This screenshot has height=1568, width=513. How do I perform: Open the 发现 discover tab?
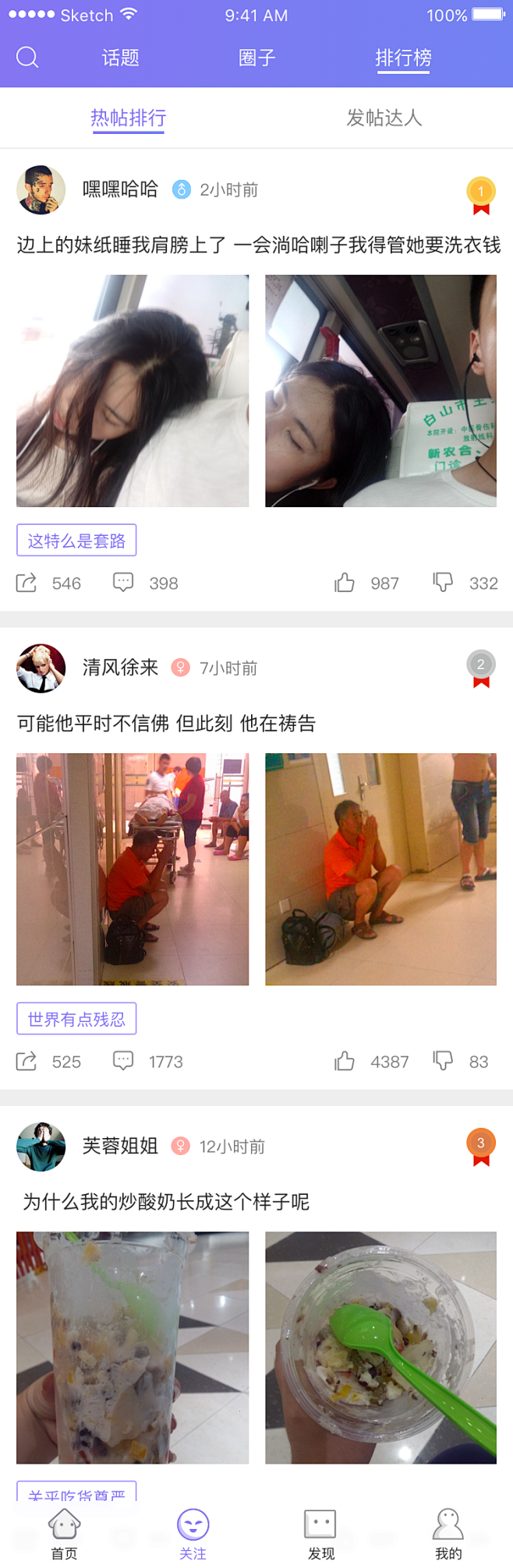point(320,1533)
